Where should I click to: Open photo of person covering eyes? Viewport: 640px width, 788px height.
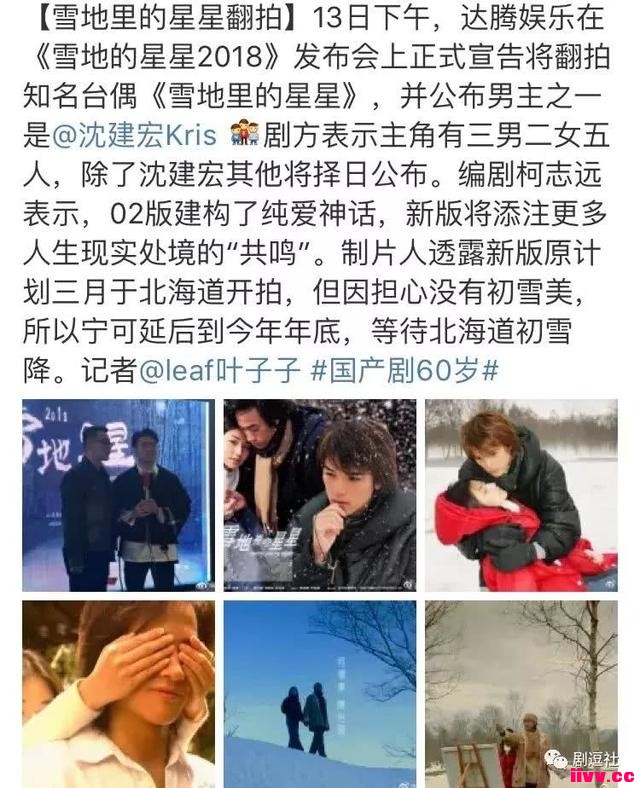118,693
